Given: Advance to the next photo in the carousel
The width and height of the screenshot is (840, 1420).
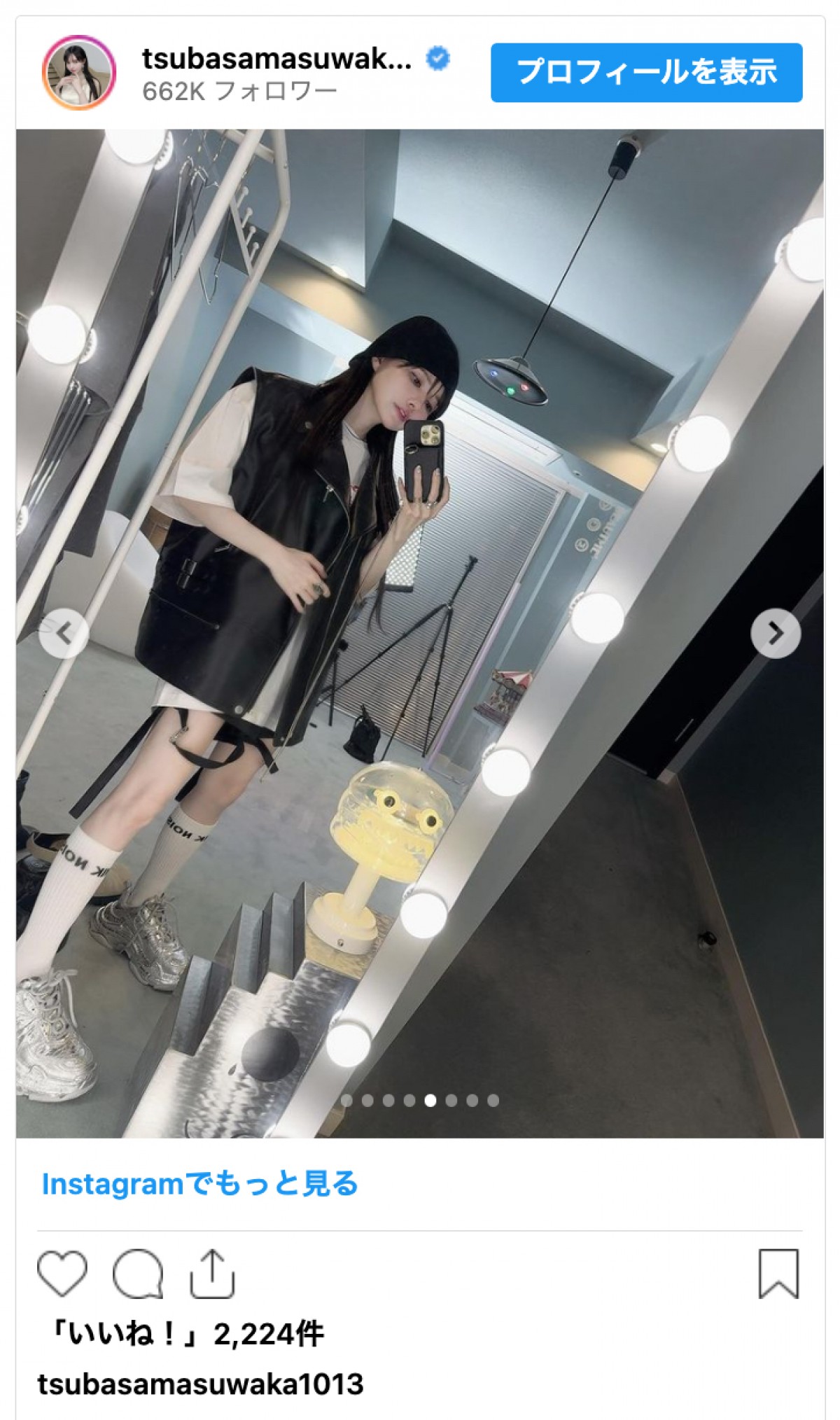Looking at the screenshot, I should 775,634.
